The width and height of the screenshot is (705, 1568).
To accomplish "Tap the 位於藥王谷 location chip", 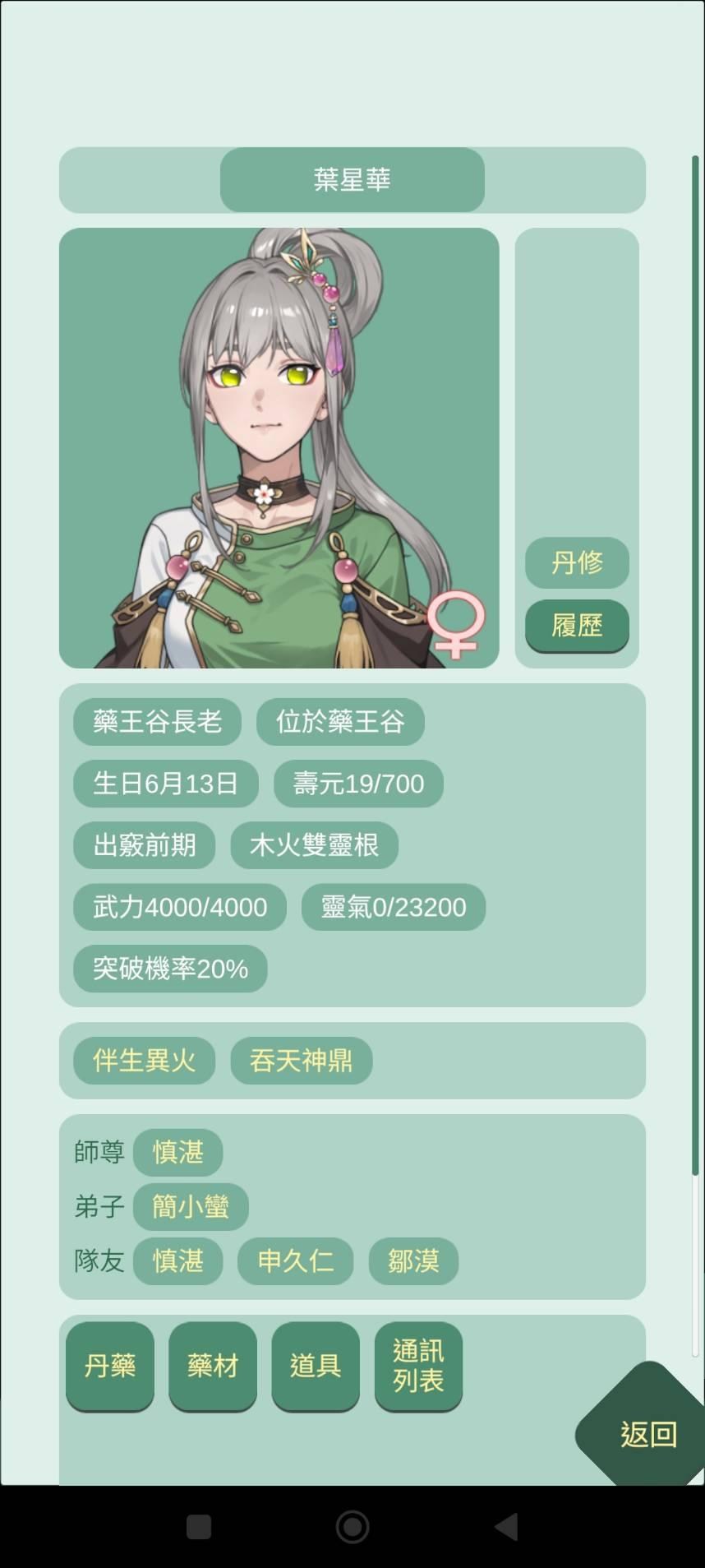I will coord(340,722).
